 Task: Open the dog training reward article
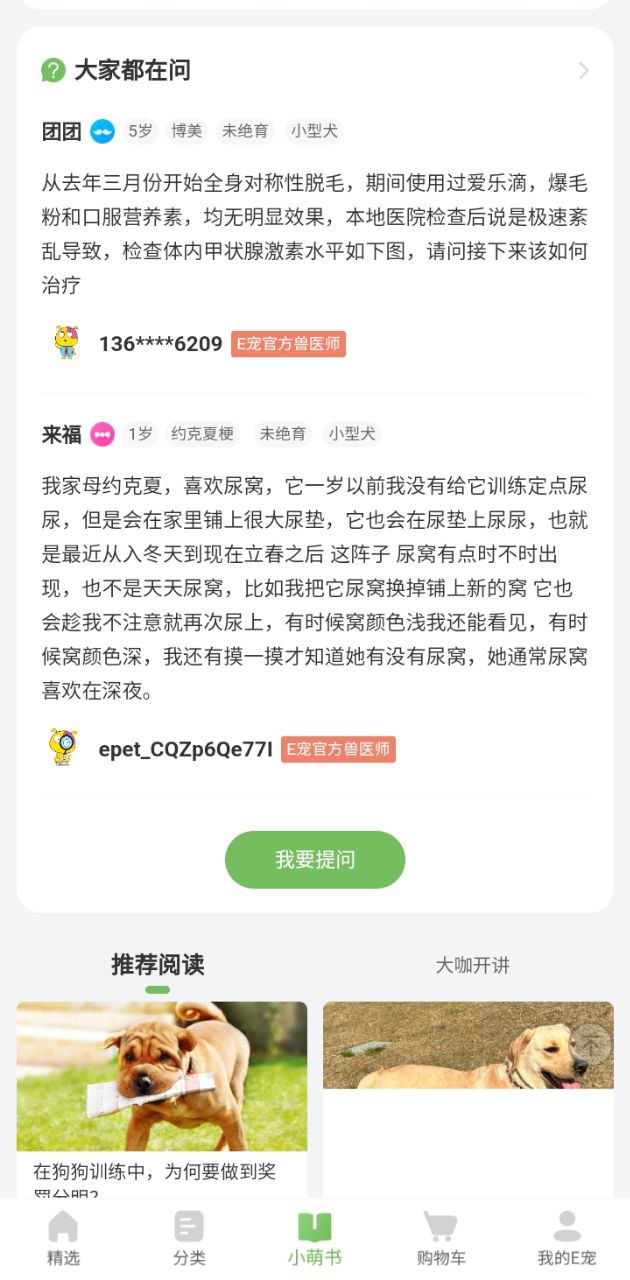(x=162, y=1100)
